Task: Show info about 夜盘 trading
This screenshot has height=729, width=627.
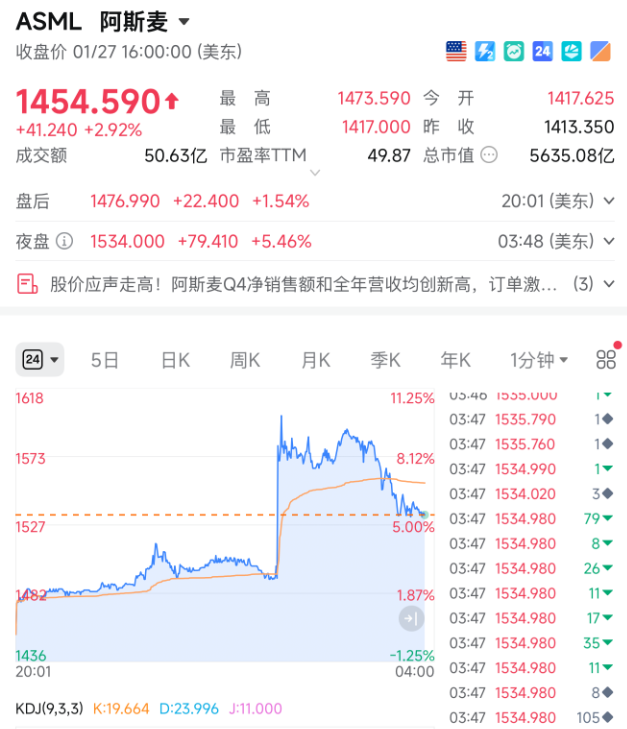Action: point(64,241)
